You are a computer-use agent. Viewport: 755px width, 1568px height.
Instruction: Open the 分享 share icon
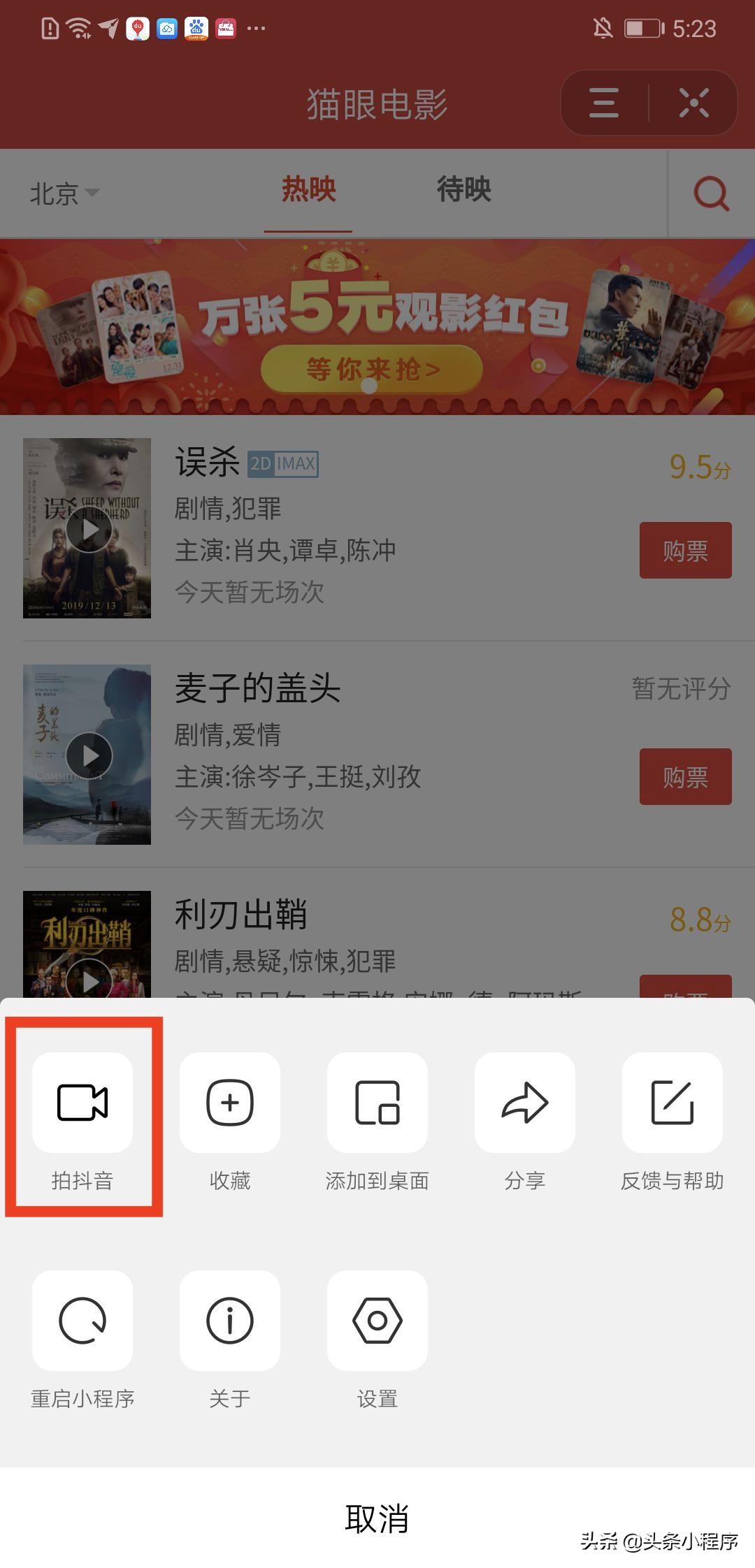click(524, 1103)
